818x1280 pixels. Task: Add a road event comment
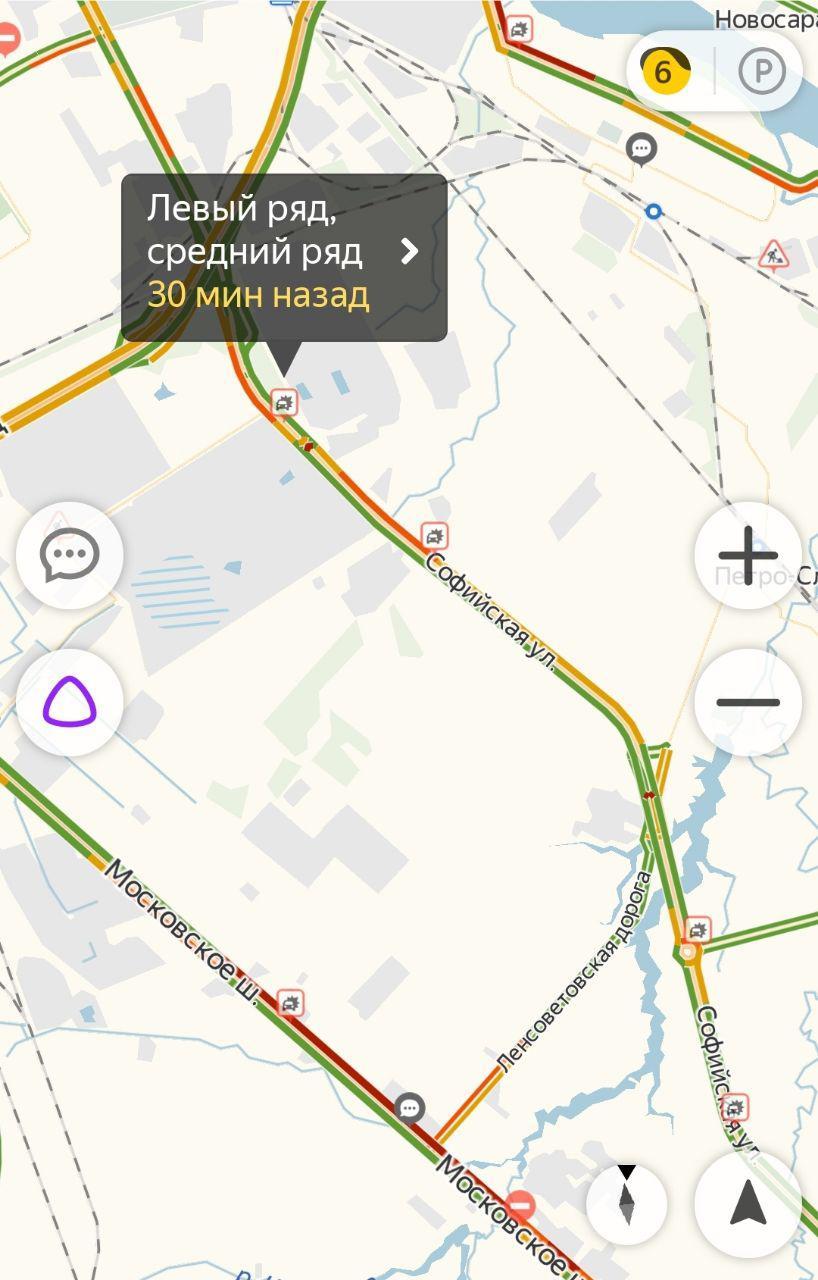pyautogui.click(x=70, y=555)
